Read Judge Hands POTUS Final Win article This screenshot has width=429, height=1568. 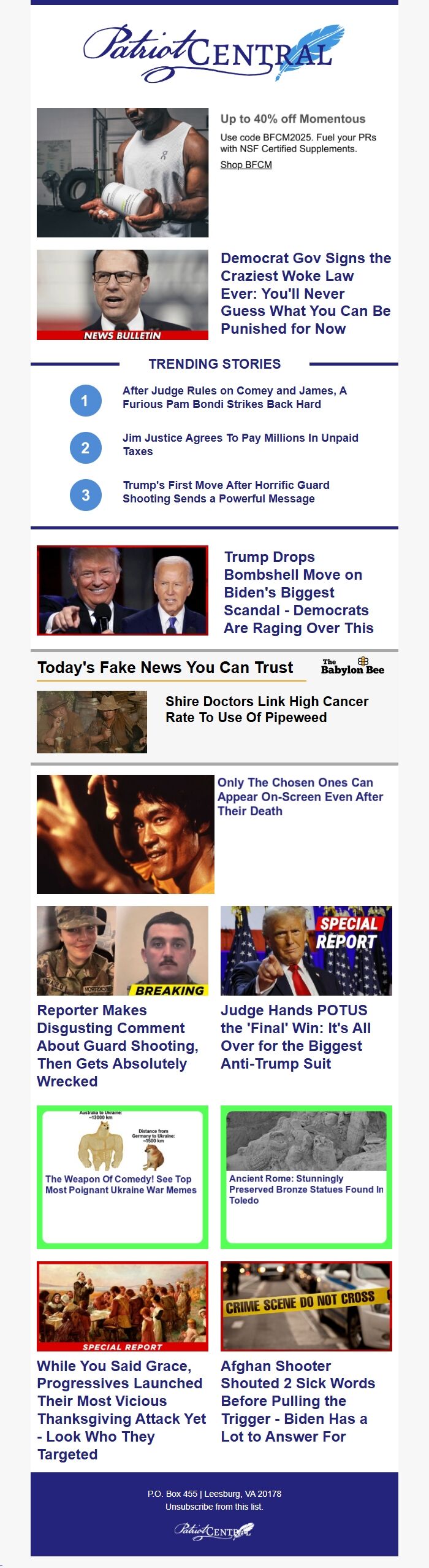click(x=295, y=1037)
